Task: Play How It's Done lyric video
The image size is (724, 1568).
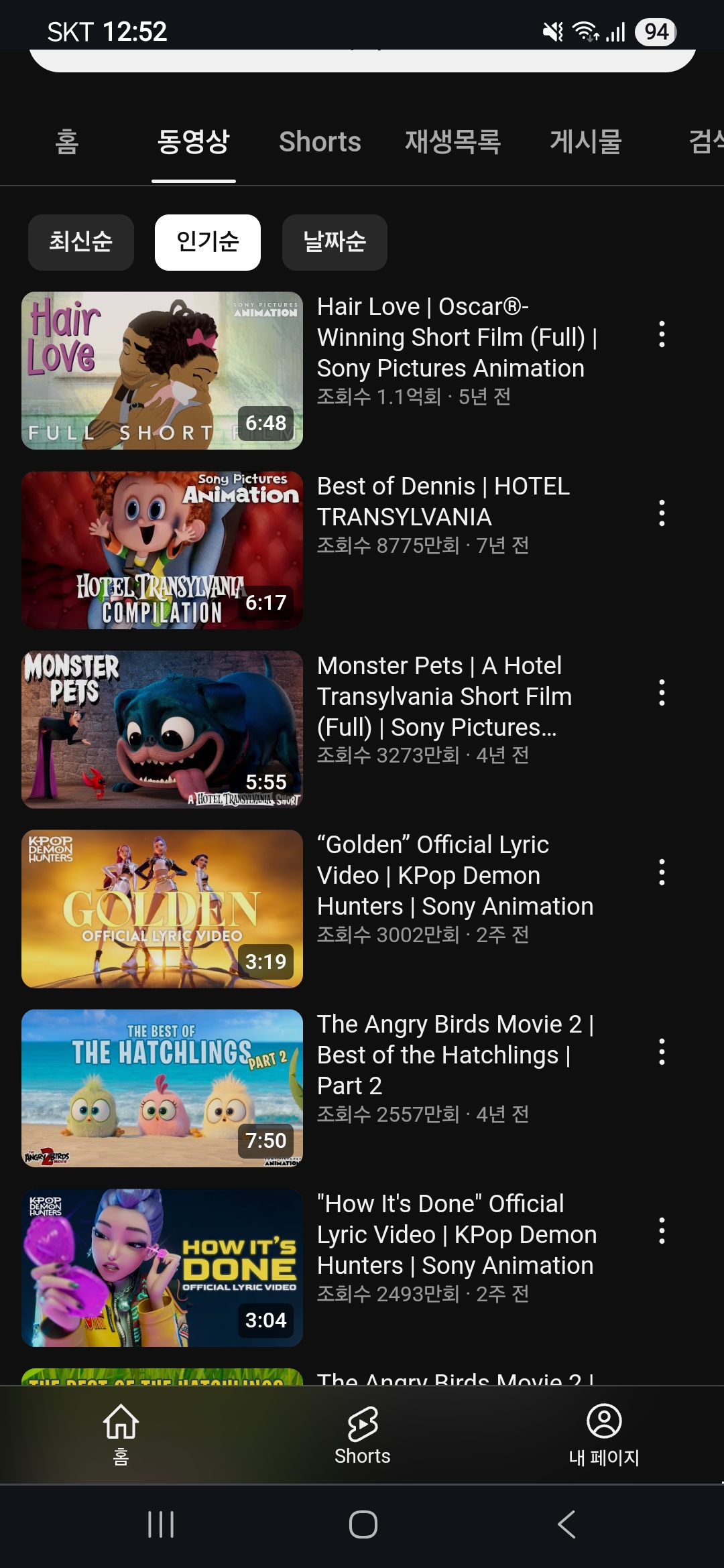Action: point(162,1268)
